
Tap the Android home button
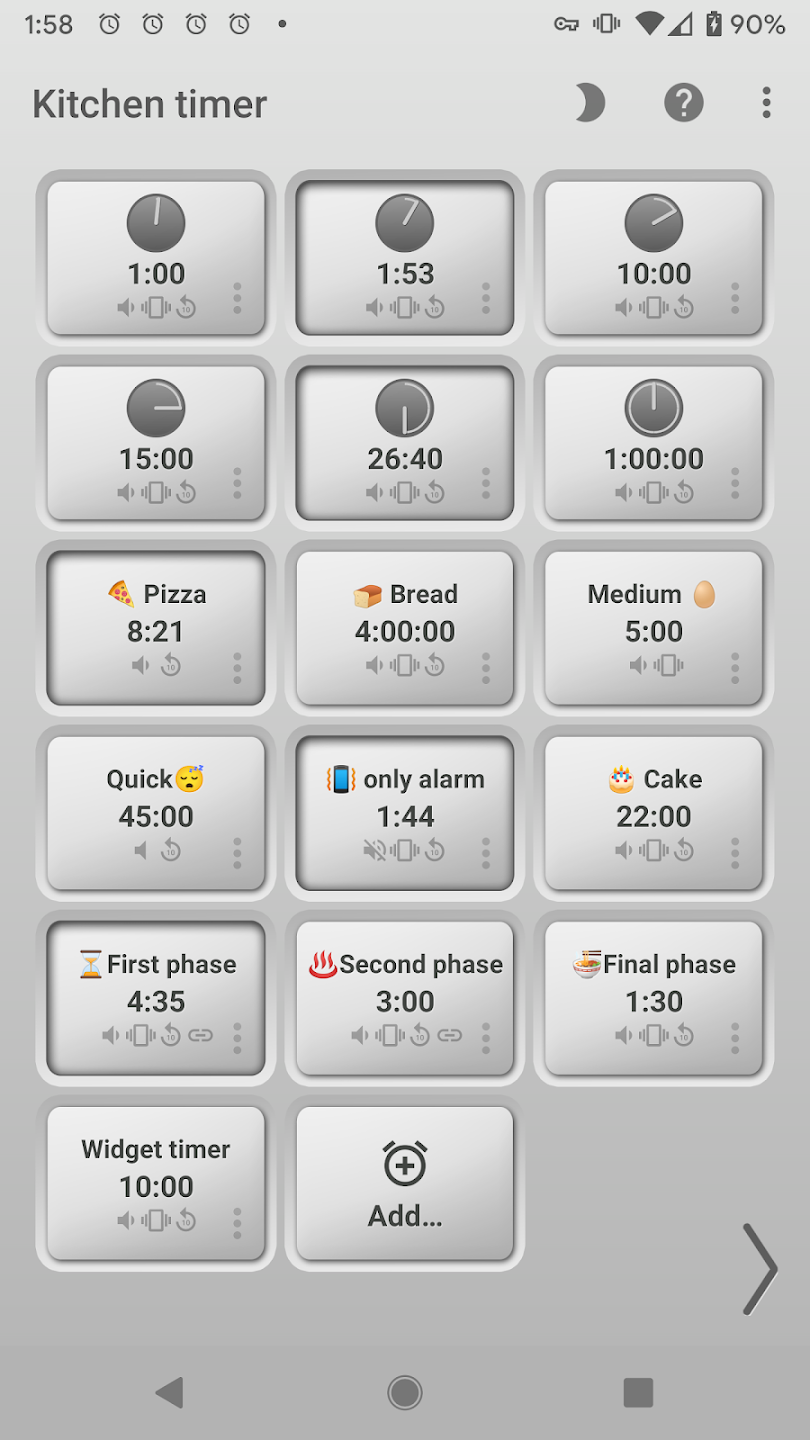click(405, 1392)
